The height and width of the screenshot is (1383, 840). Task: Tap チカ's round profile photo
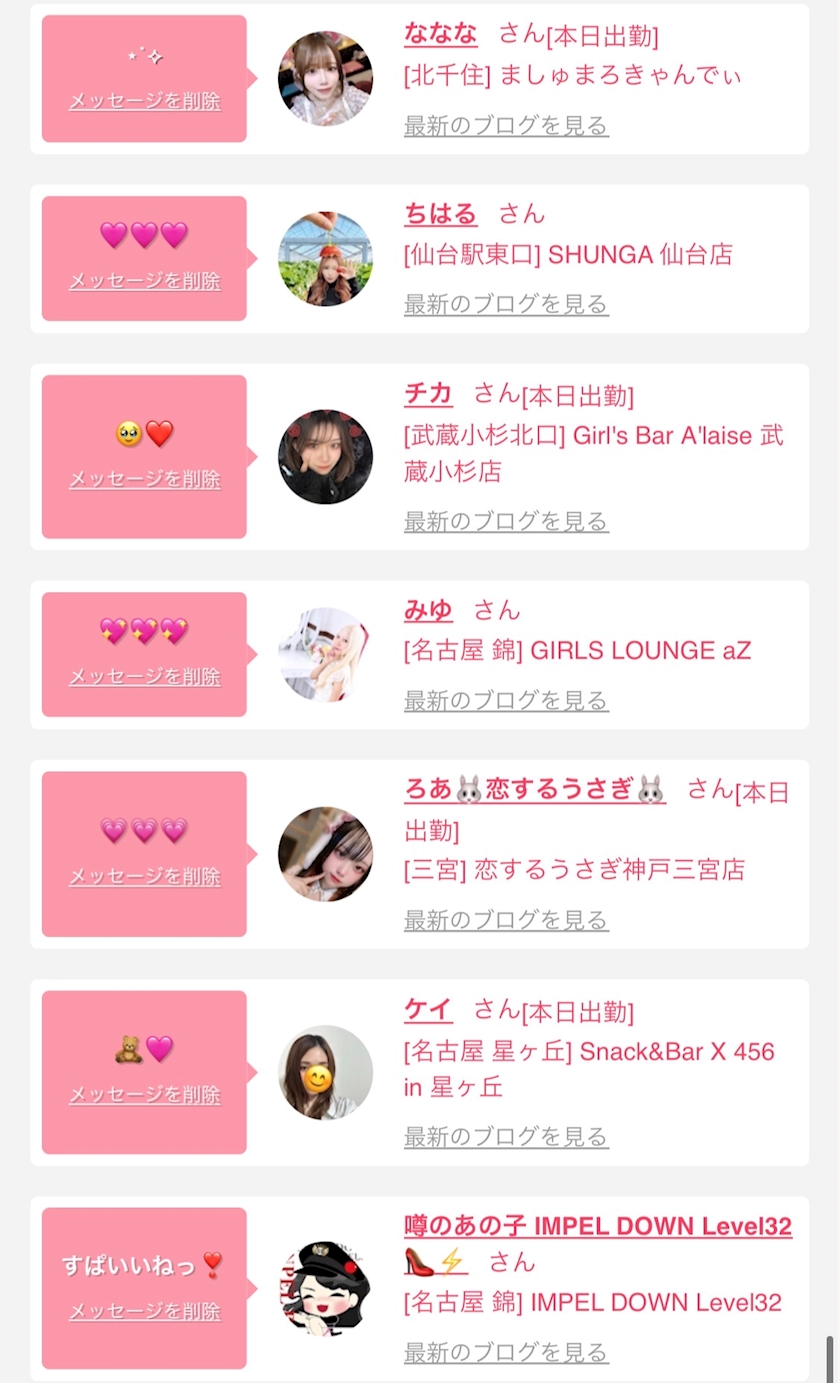tap(325, 457)
